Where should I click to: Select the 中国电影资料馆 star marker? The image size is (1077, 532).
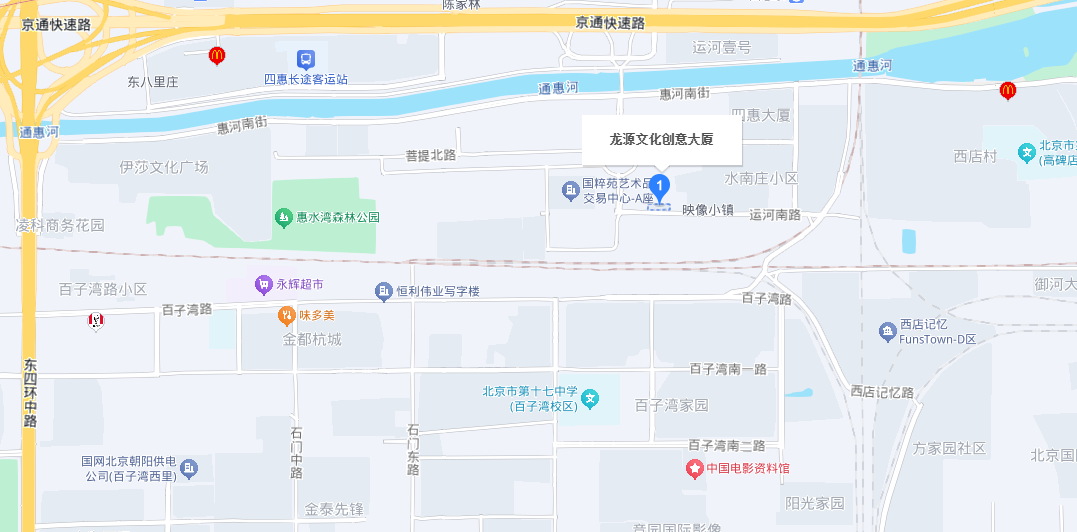(694, 468)
